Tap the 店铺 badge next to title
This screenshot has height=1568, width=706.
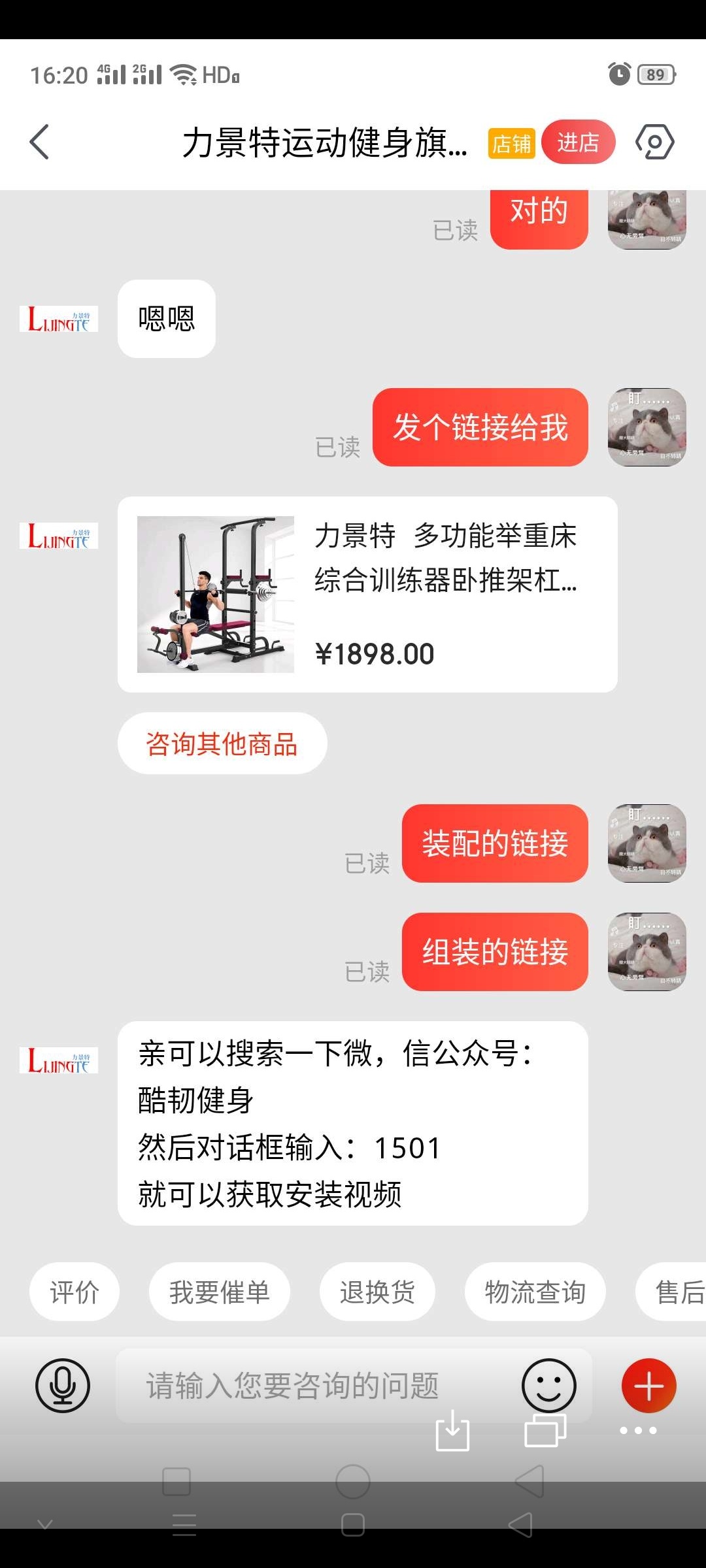pos(511,144)
